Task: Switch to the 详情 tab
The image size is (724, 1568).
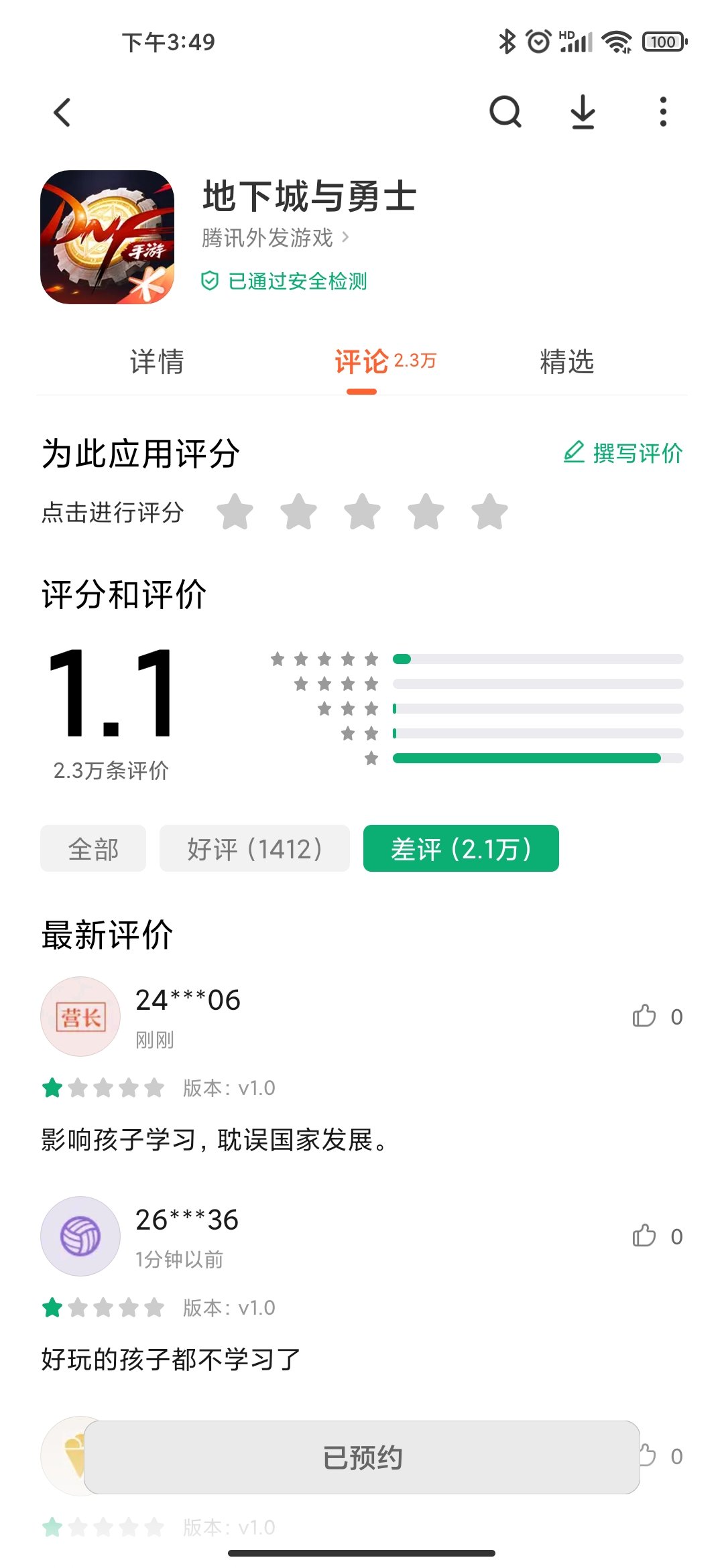Action: (x=157, y=362)
